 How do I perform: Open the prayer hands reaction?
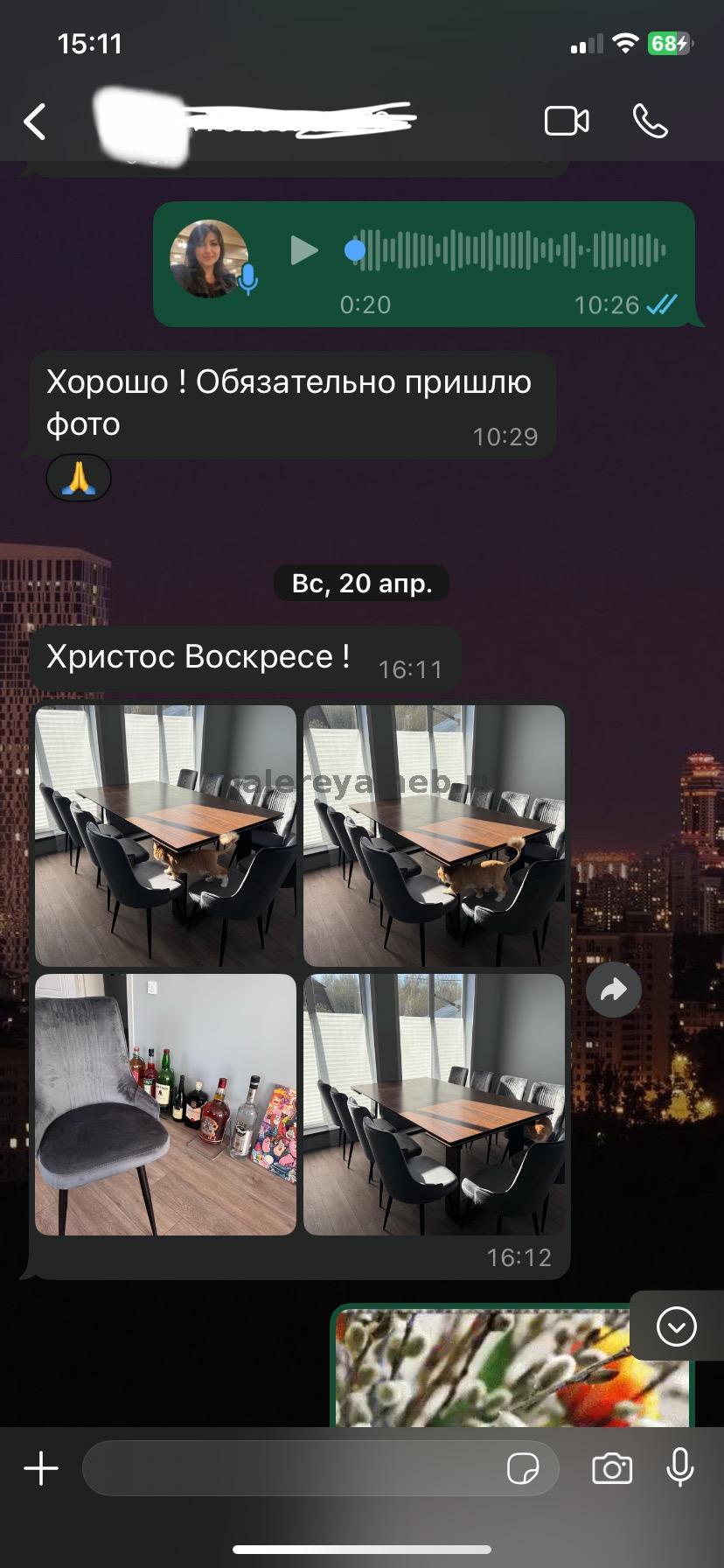(x=79, y=478)
